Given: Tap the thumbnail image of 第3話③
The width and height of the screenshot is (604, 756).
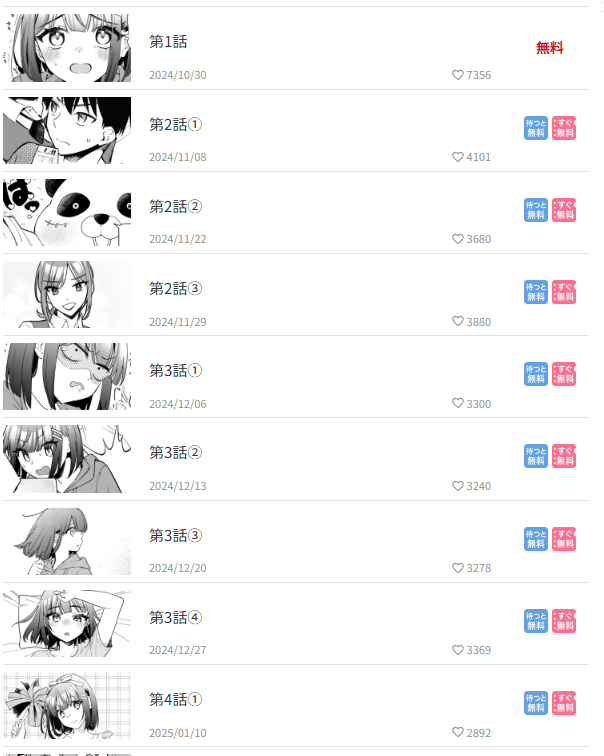Looking at the screenshot, I should tap(67, 541).
